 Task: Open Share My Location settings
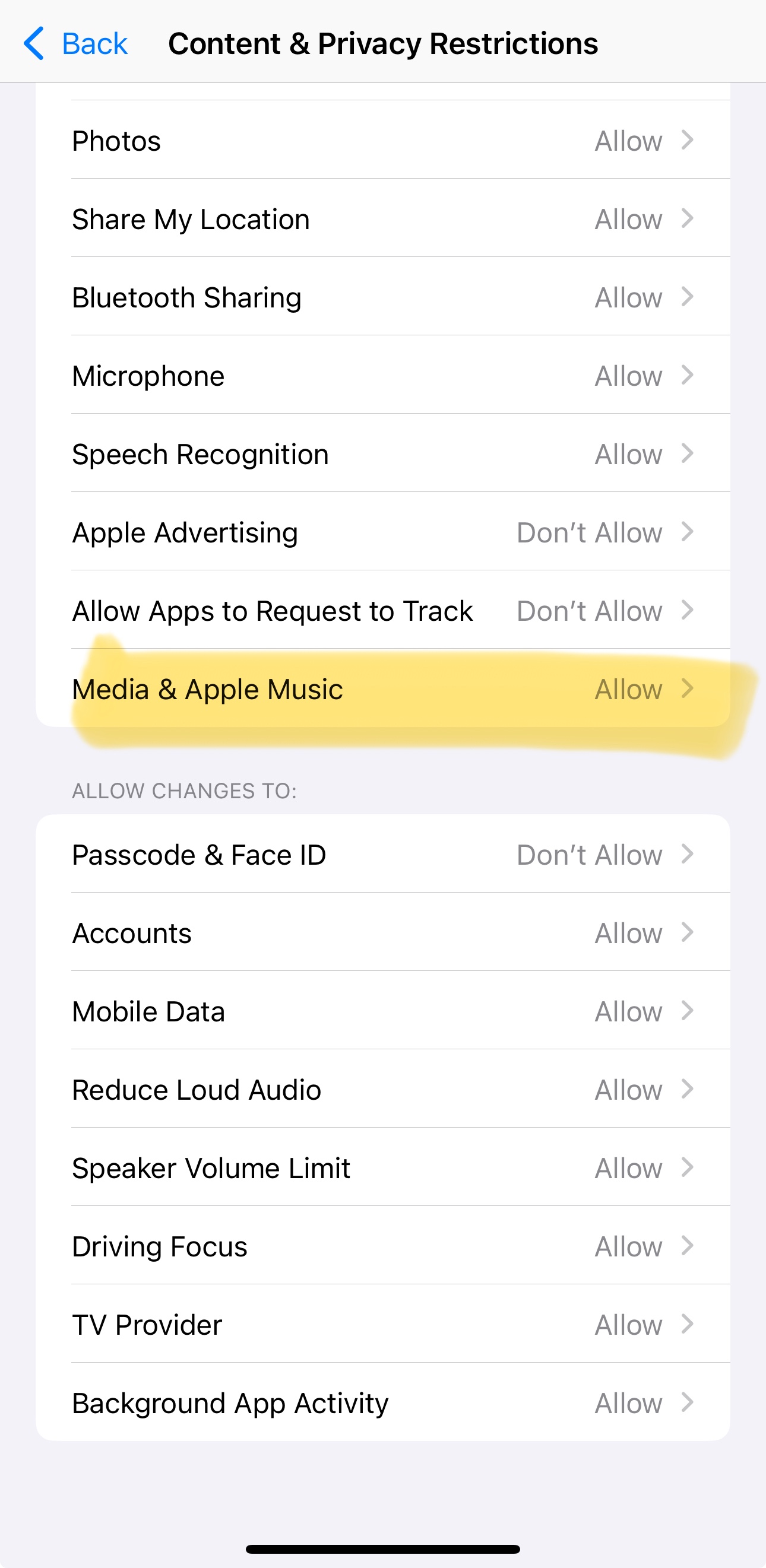[382, 219]
